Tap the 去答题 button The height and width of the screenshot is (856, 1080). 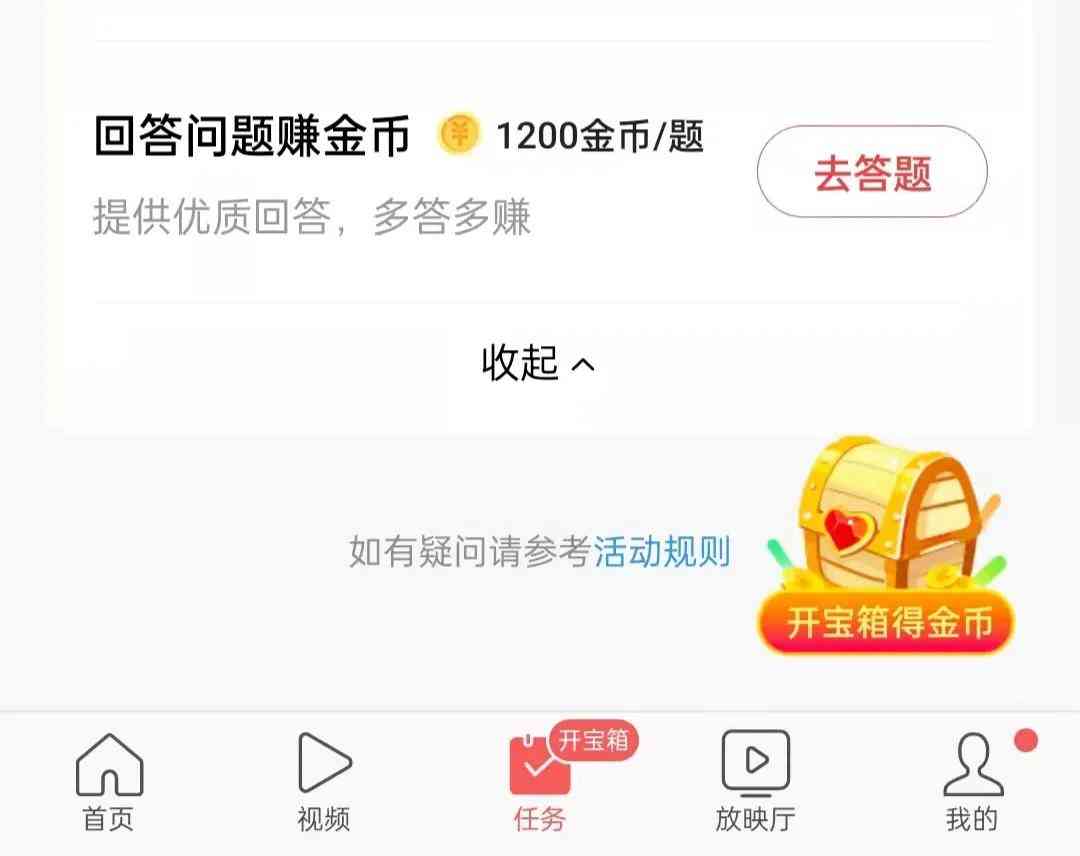pos(872,172)
